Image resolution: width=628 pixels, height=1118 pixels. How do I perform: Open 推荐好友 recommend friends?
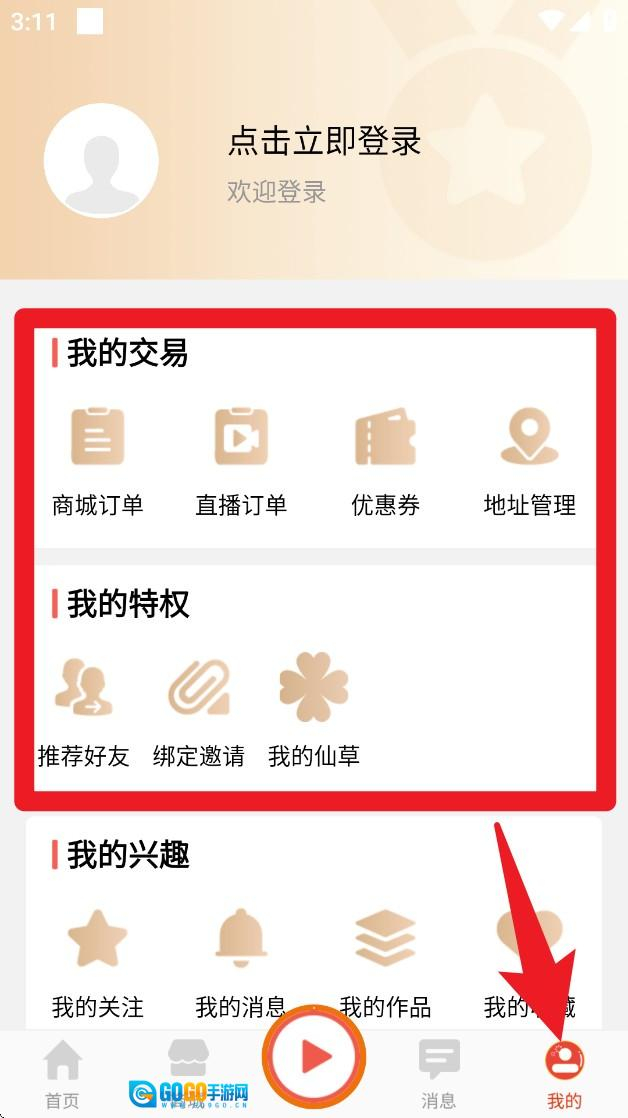tap(84, 712)
